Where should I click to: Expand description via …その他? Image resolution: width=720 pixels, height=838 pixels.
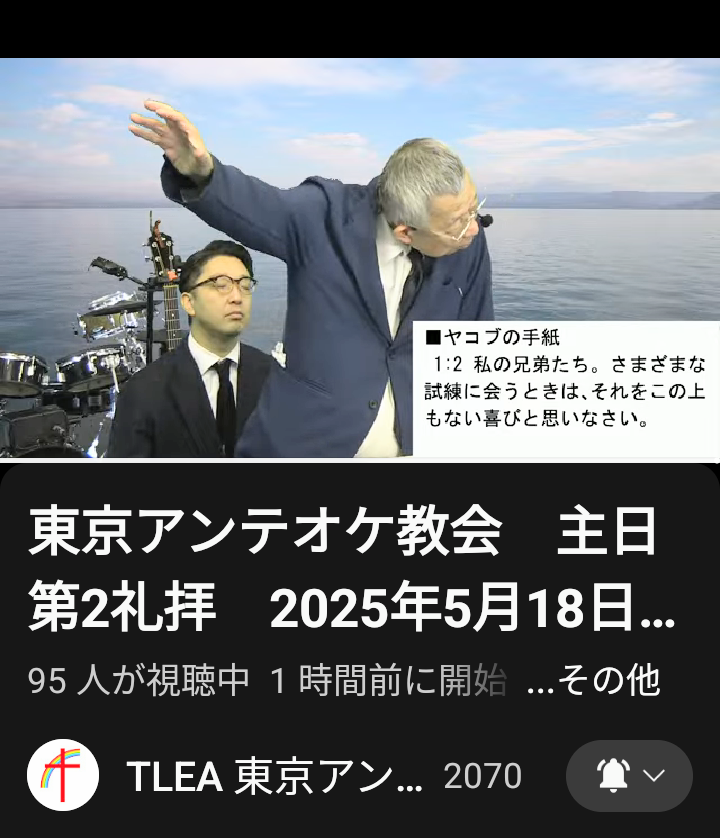click(x=593, y=681)
